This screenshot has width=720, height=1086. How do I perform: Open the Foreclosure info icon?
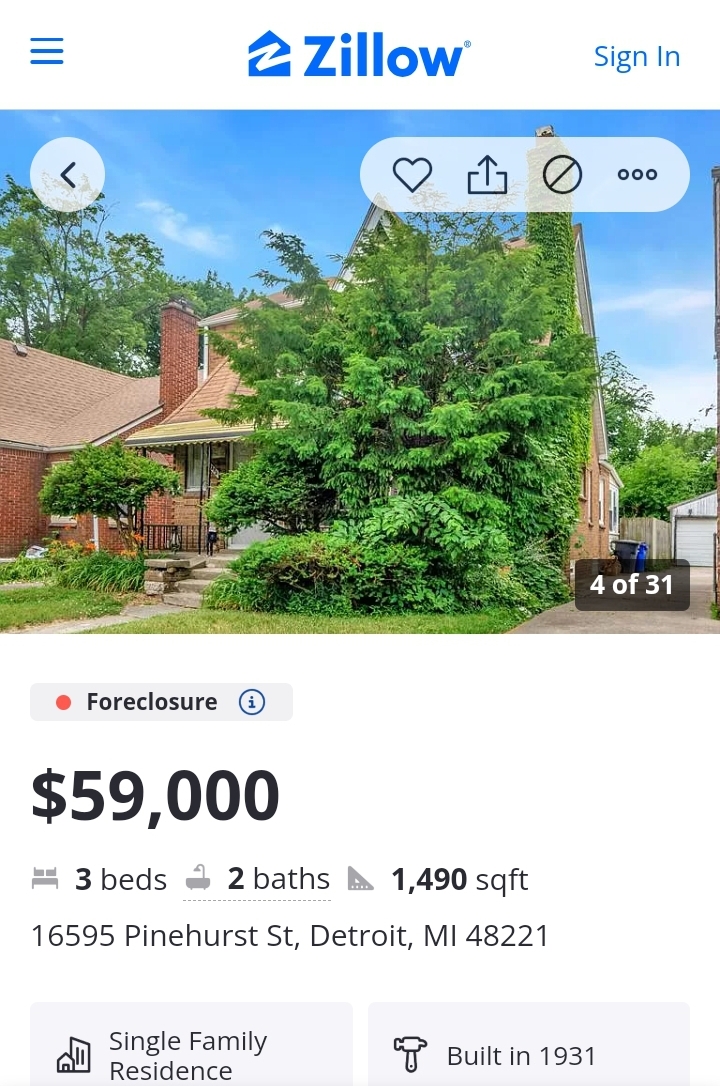pos(252,702)
